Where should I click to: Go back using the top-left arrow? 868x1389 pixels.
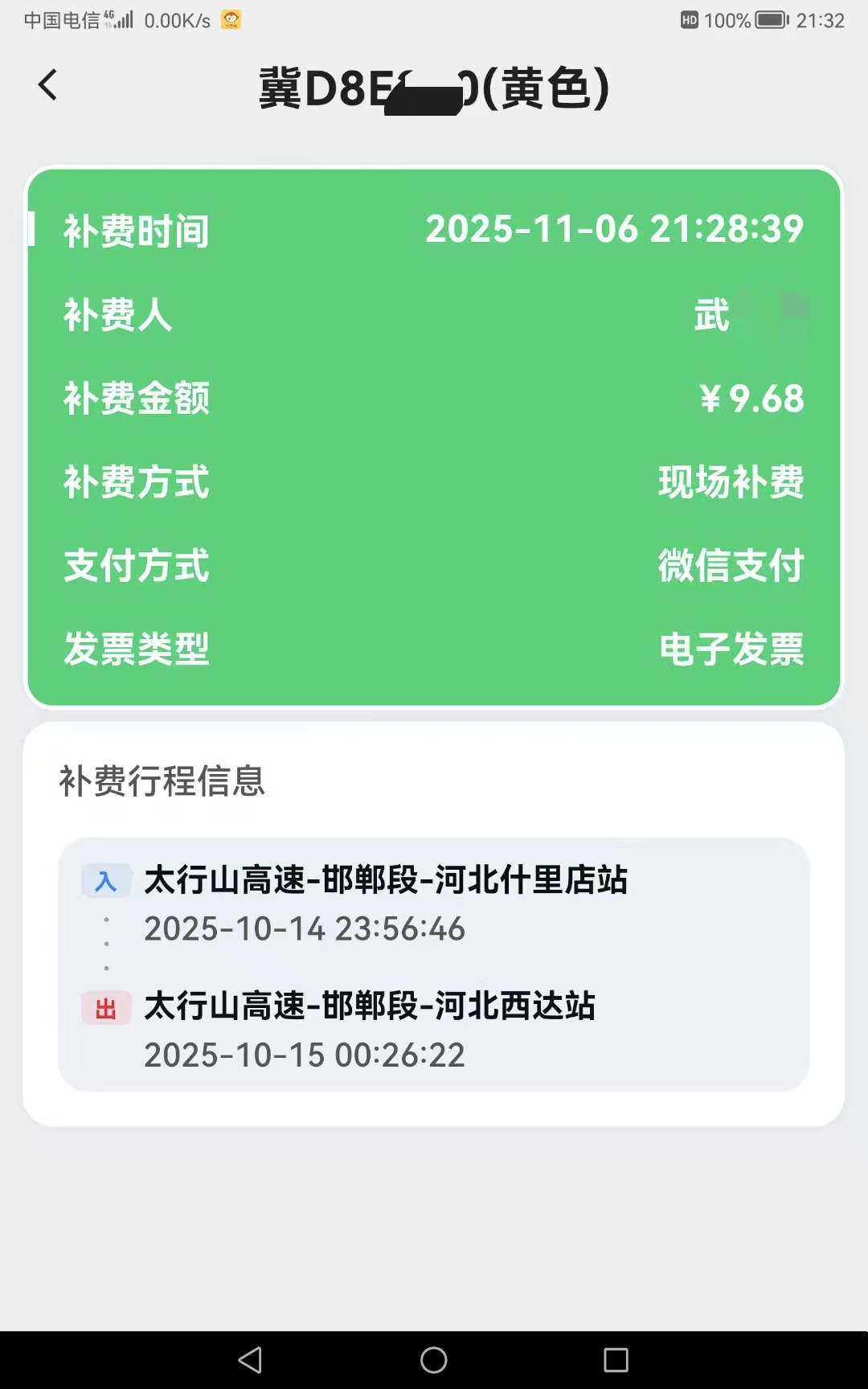(x=48, y=85)
